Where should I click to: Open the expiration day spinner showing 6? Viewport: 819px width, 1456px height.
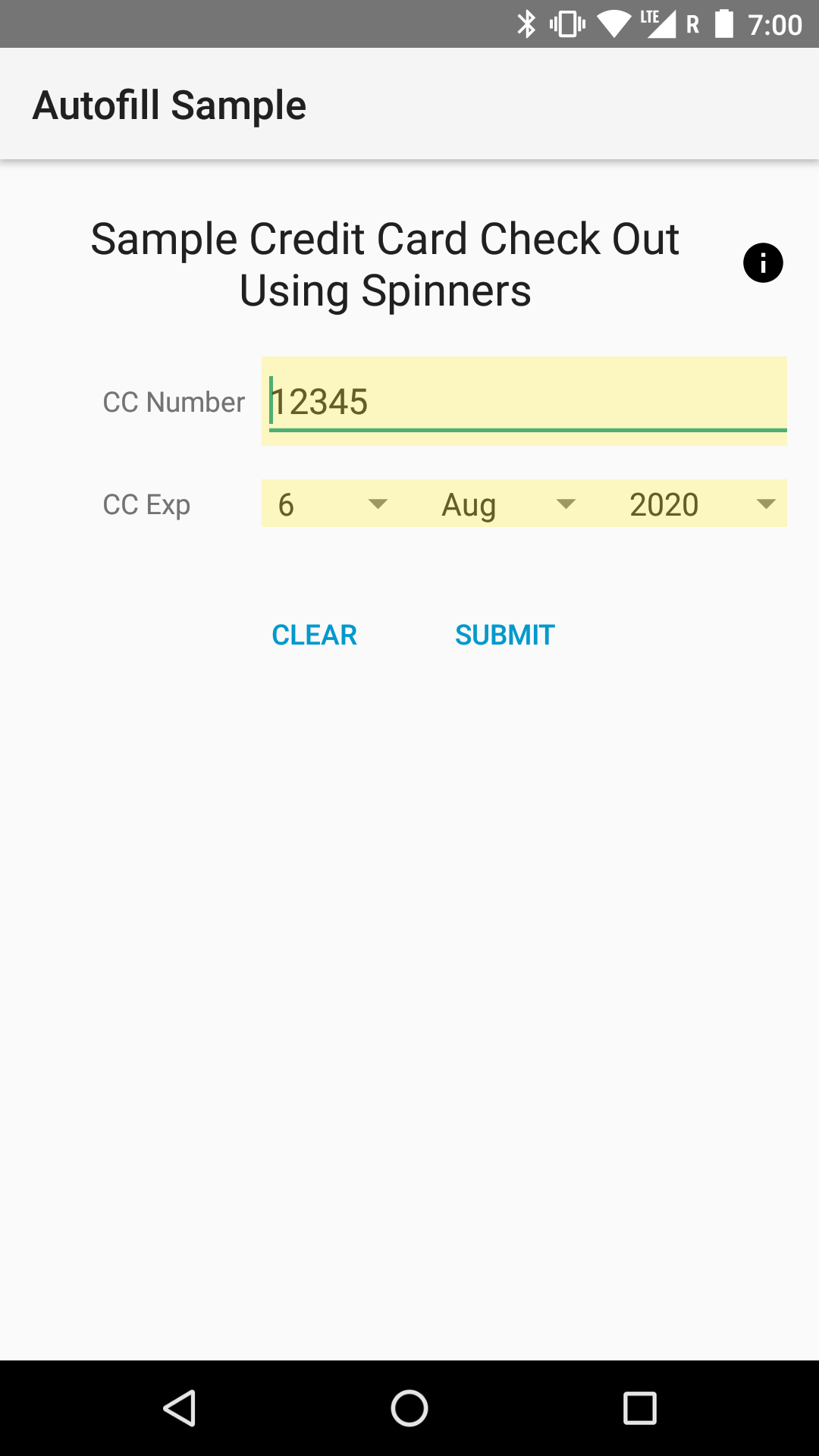click(x=326, y=504)
